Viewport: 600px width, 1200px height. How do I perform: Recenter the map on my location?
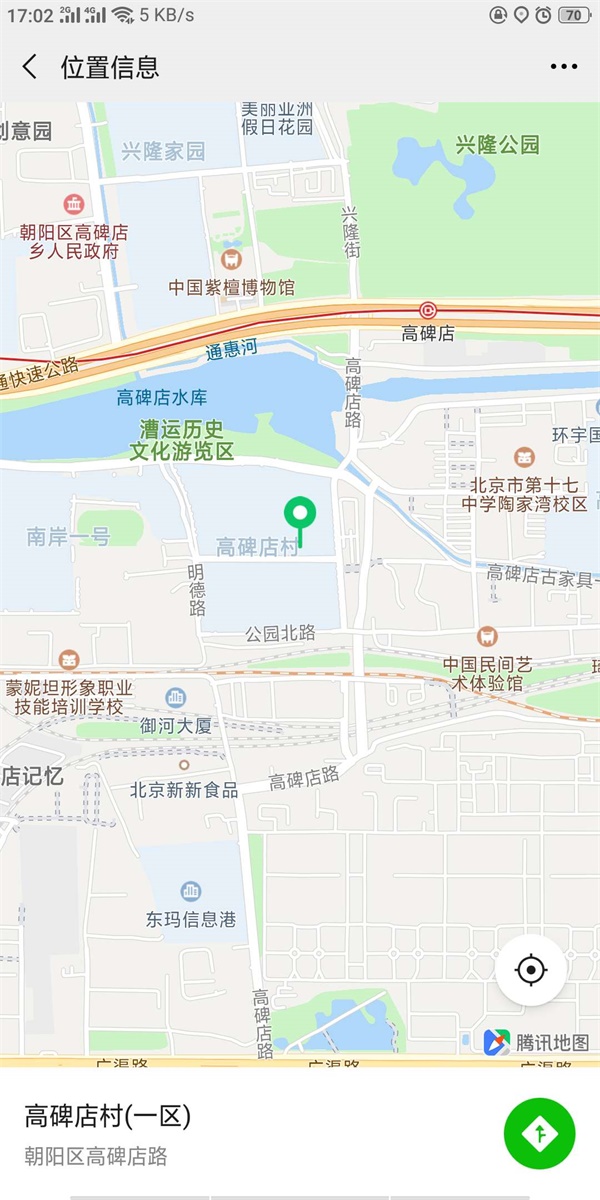[x=531, y=969]
